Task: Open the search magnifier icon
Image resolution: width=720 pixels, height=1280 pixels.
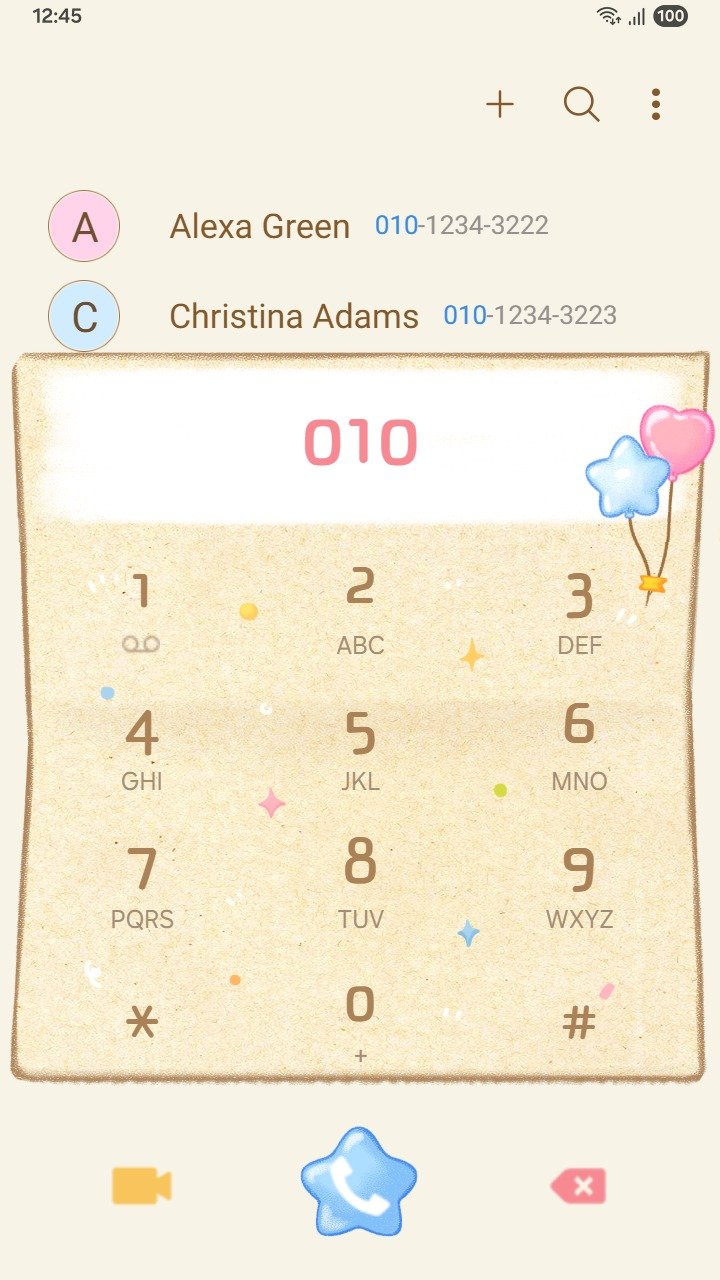Action: 581,104
